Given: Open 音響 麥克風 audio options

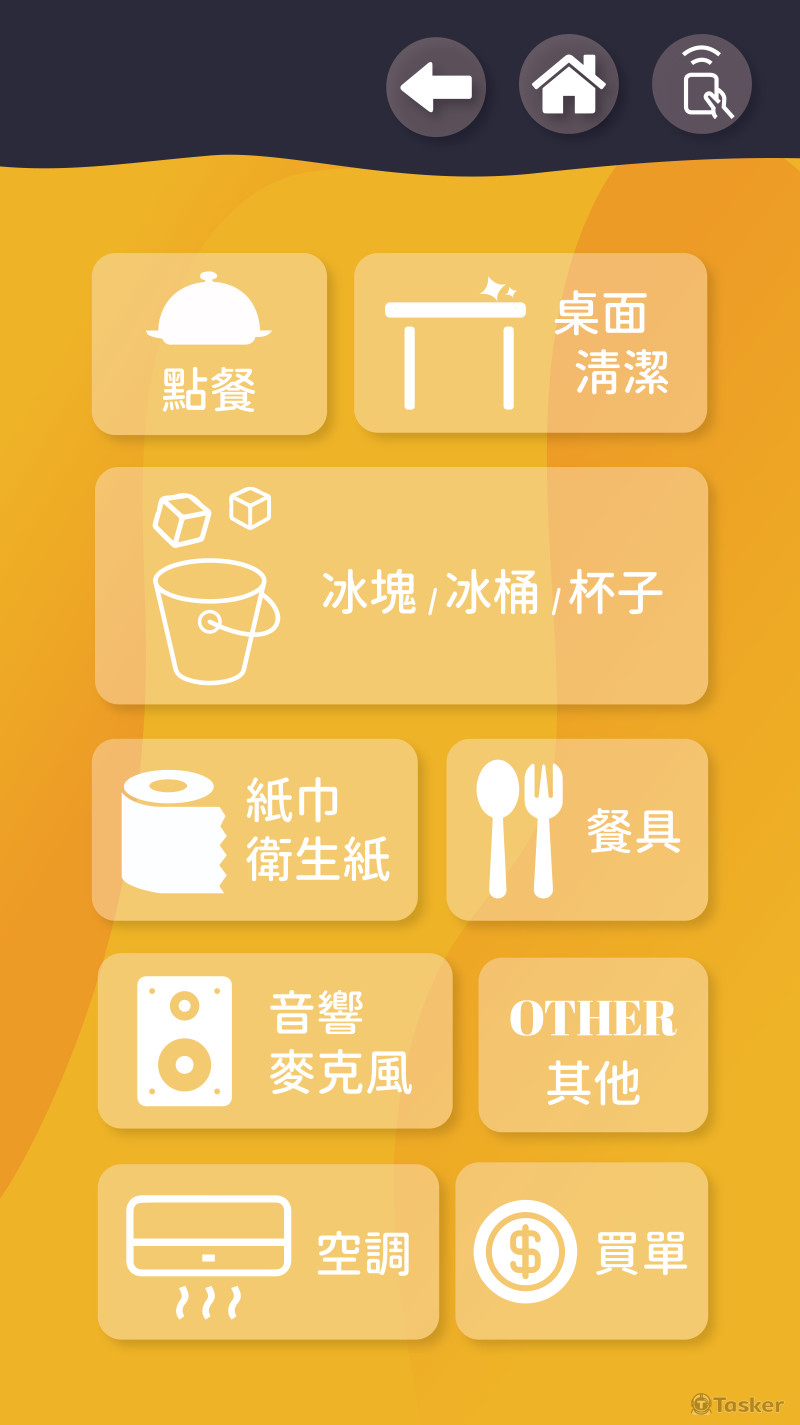Looking at the screenshot, I should click(275, 1041).
